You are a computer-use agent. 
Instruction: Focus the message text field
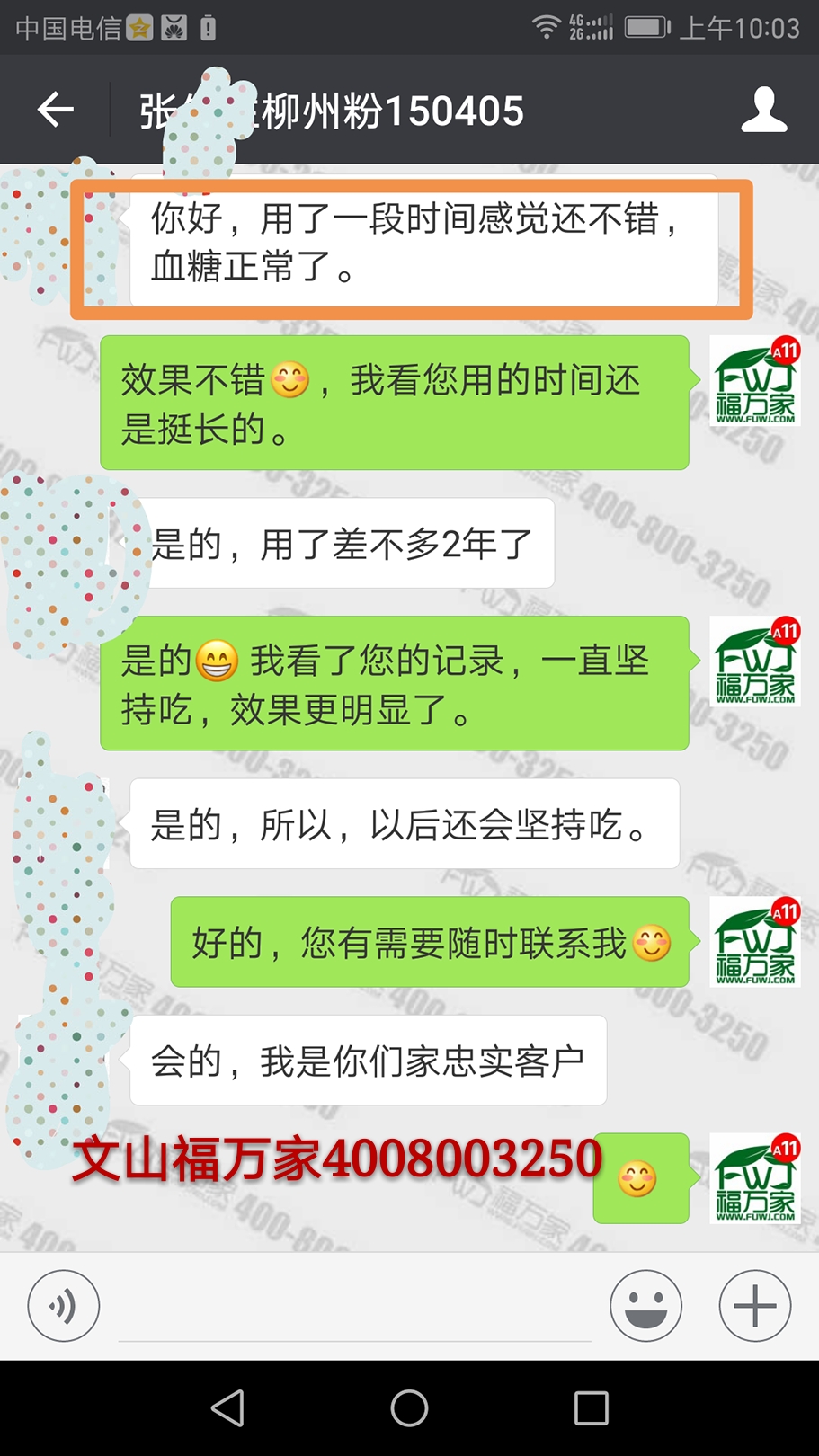354,1308
